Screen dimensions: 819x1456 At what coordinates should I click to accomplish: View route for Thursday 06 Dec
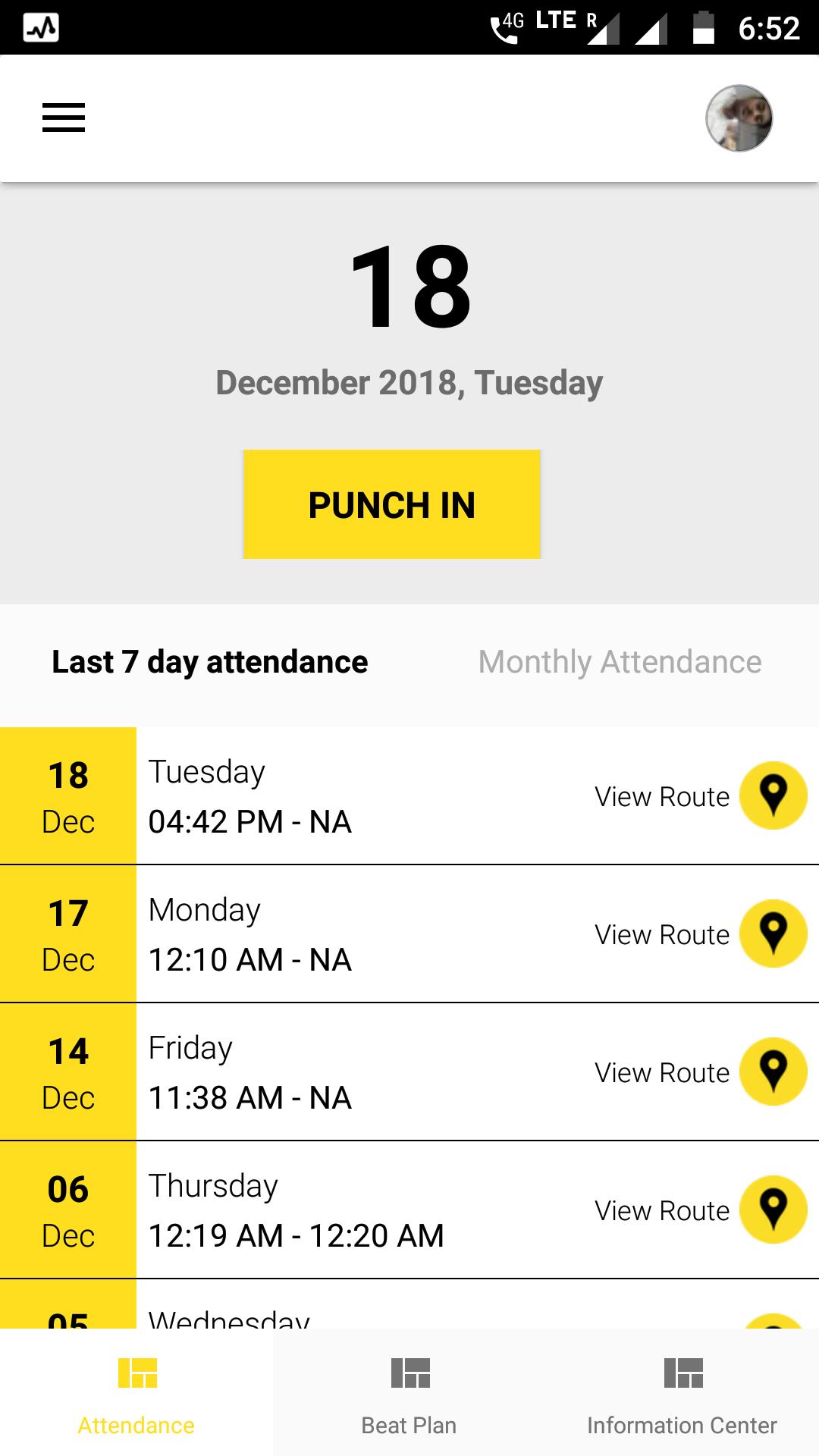coord(772,1210)
